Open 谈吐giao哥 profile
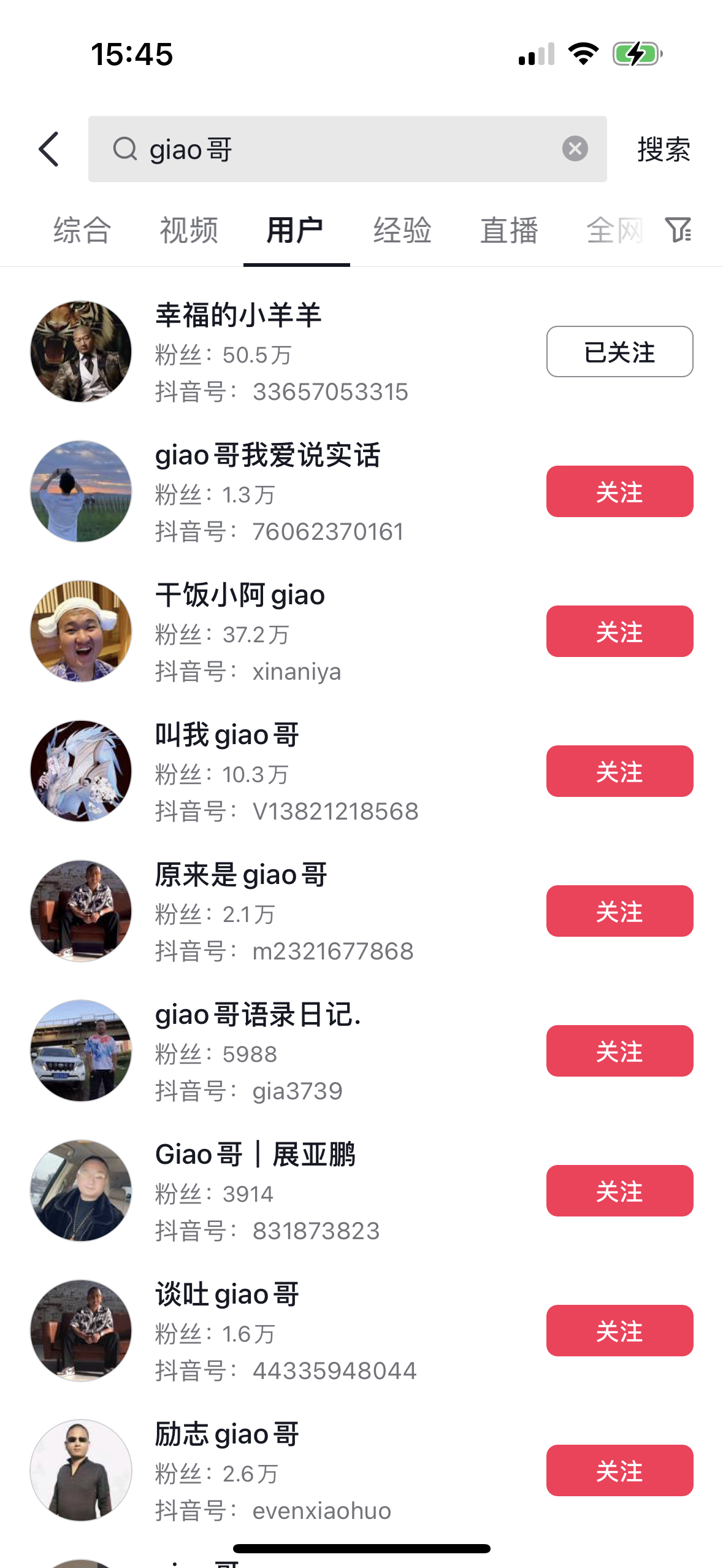Image resolution: width=723 pixels, height=1568 pixels. click(x=227, y=1295)
